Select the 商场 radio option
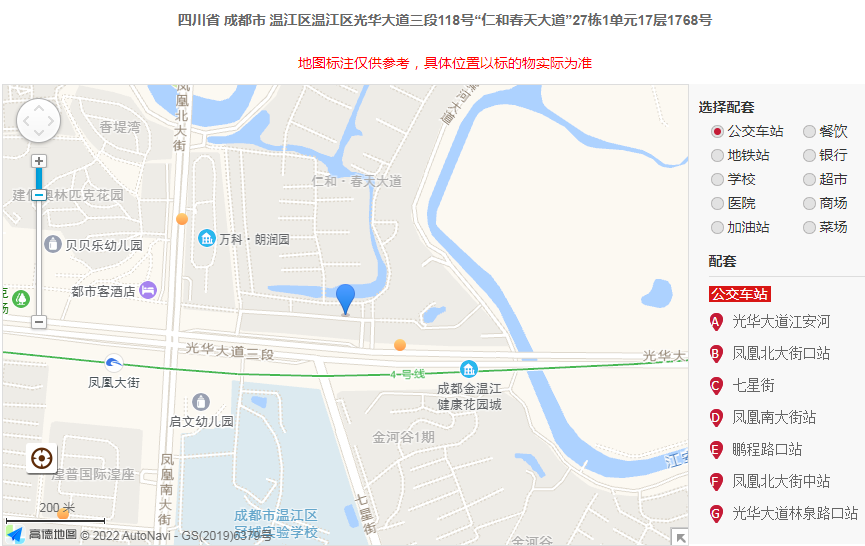The width and height of the screenshot is (865, 546). coord(809,203)
